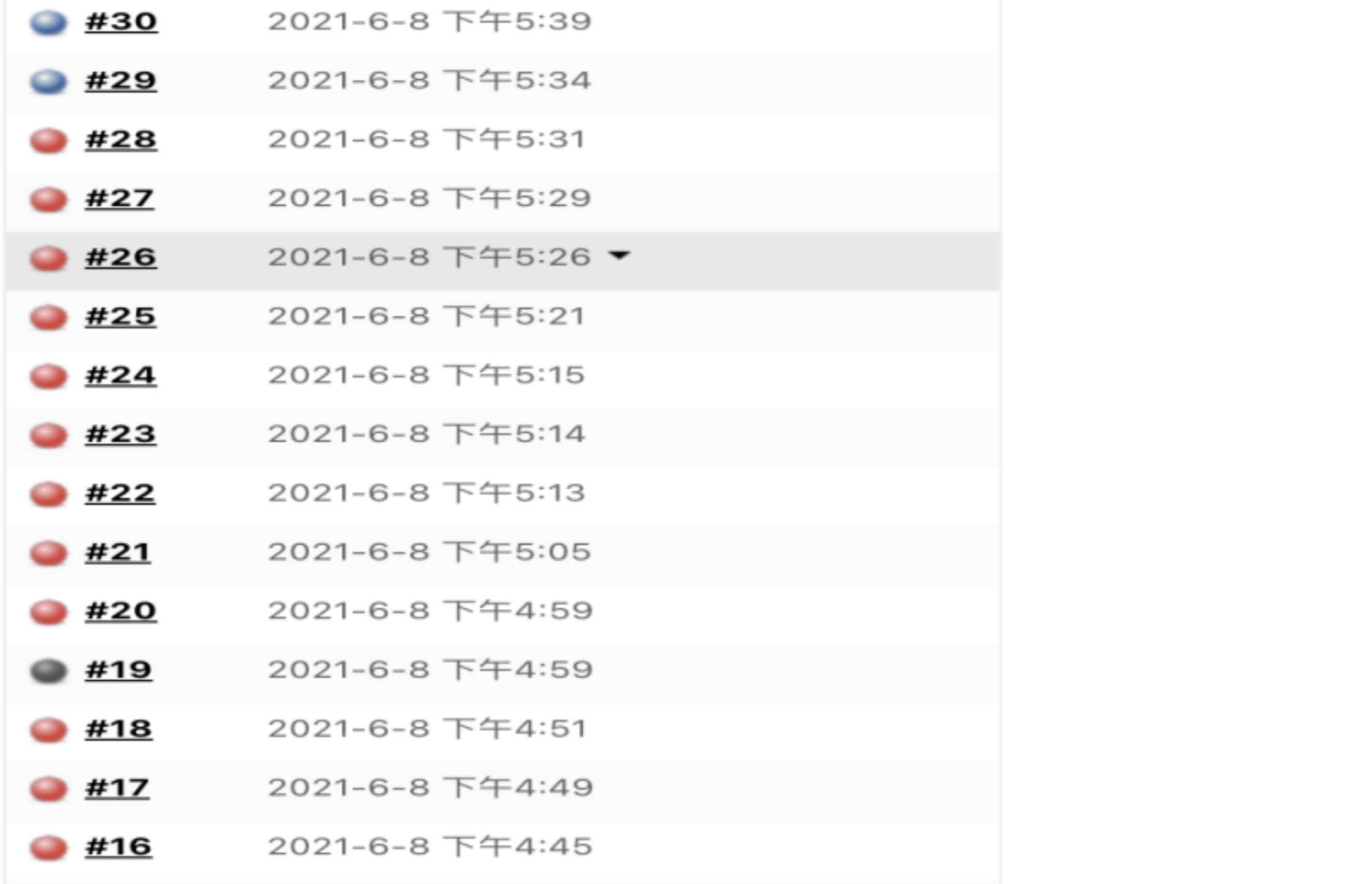Image resolution: width=1372 pixels, height=884 pixels.
Task: Open build #25 link
Action: tap(121, 317)
